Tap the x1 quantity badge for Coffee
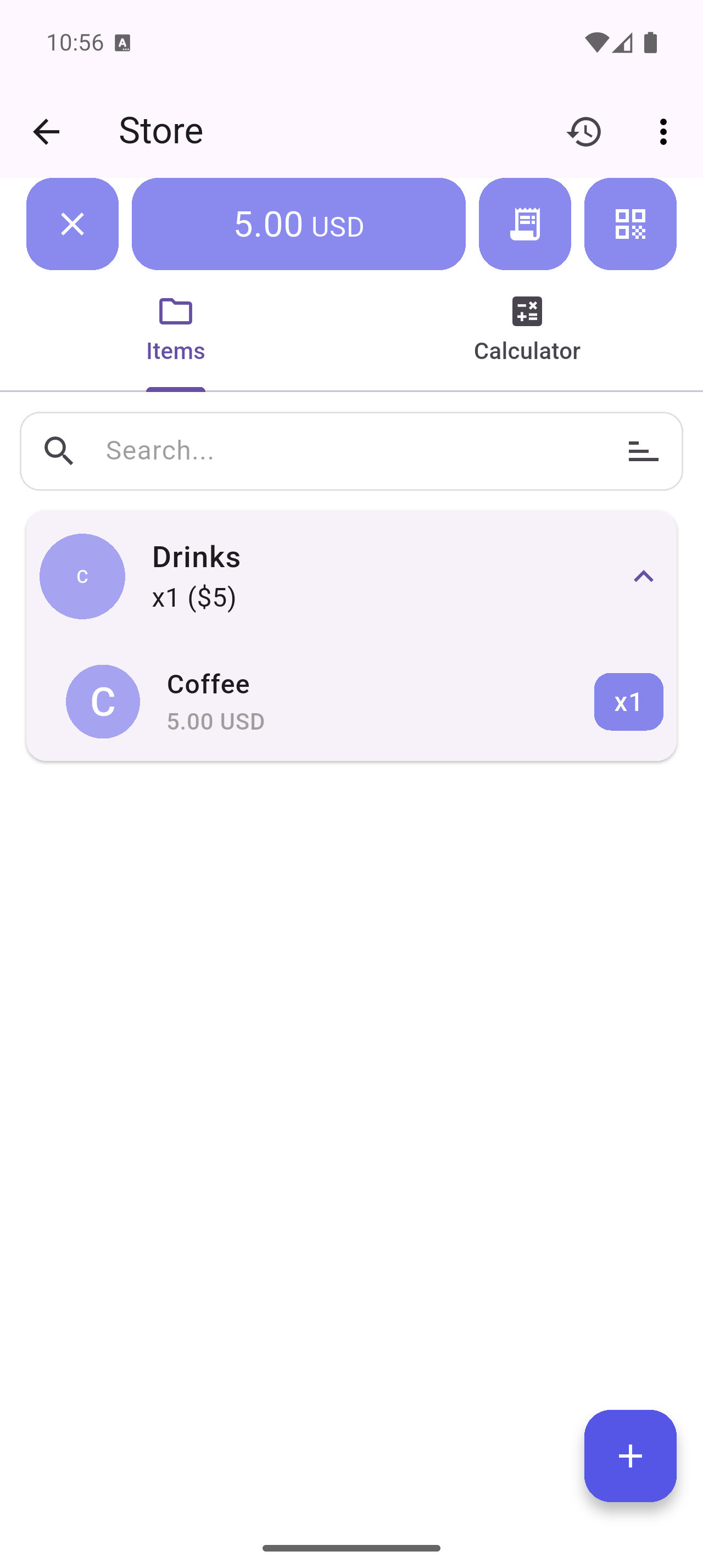This screenshot has width=703, height=1568. 628,701
